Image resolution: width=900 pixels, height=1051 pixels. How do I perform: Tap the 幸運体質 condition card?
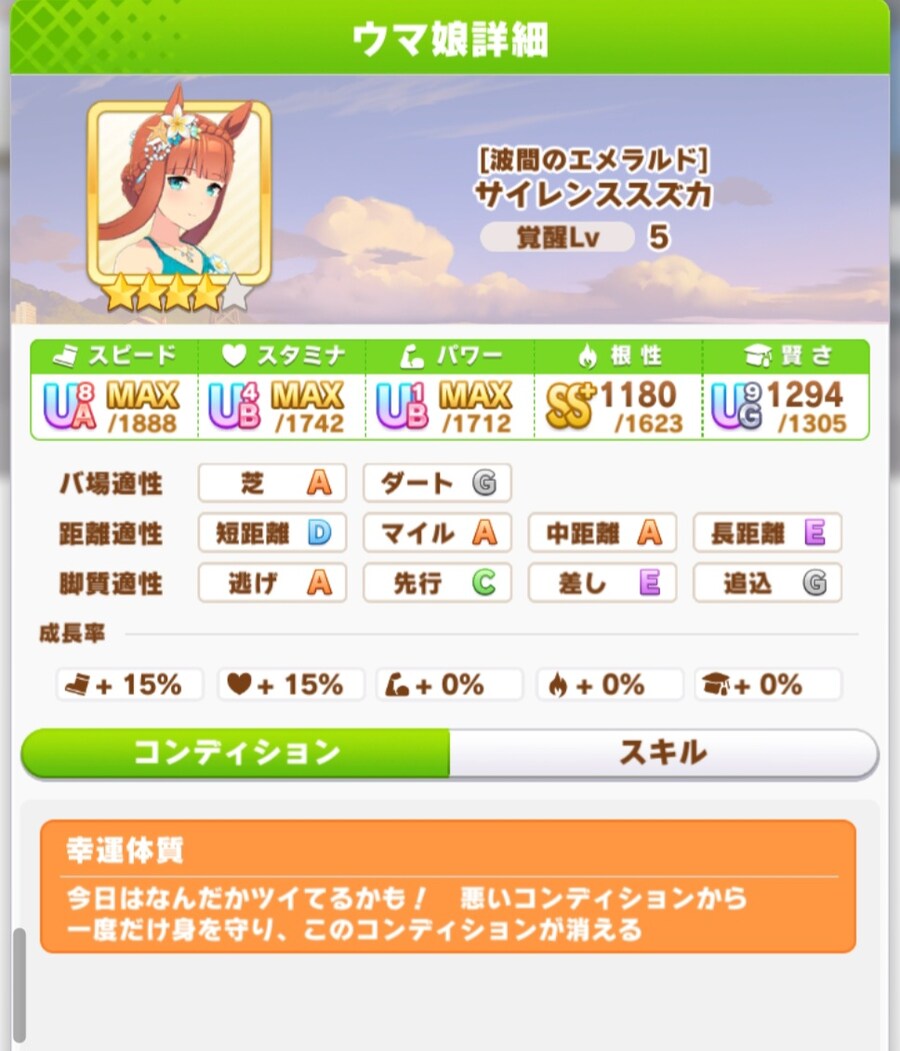(447, 887)
